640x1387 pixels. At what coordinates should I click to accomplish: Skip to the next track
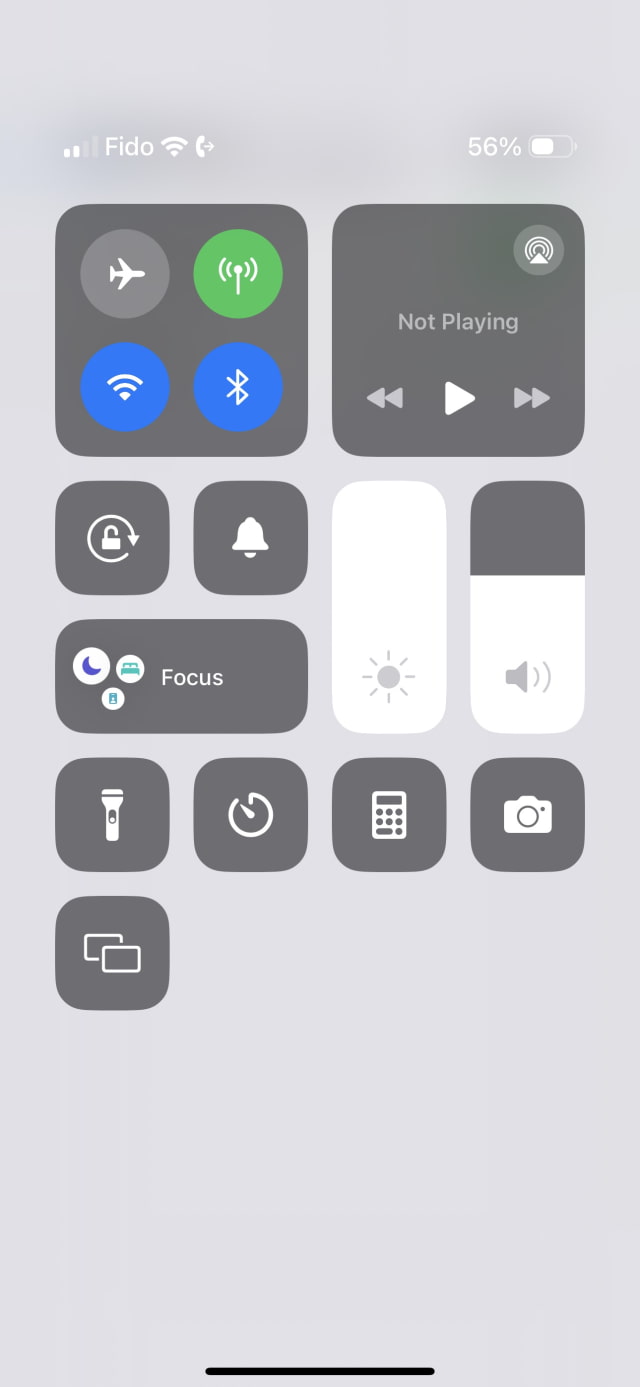tap(531, 398)
